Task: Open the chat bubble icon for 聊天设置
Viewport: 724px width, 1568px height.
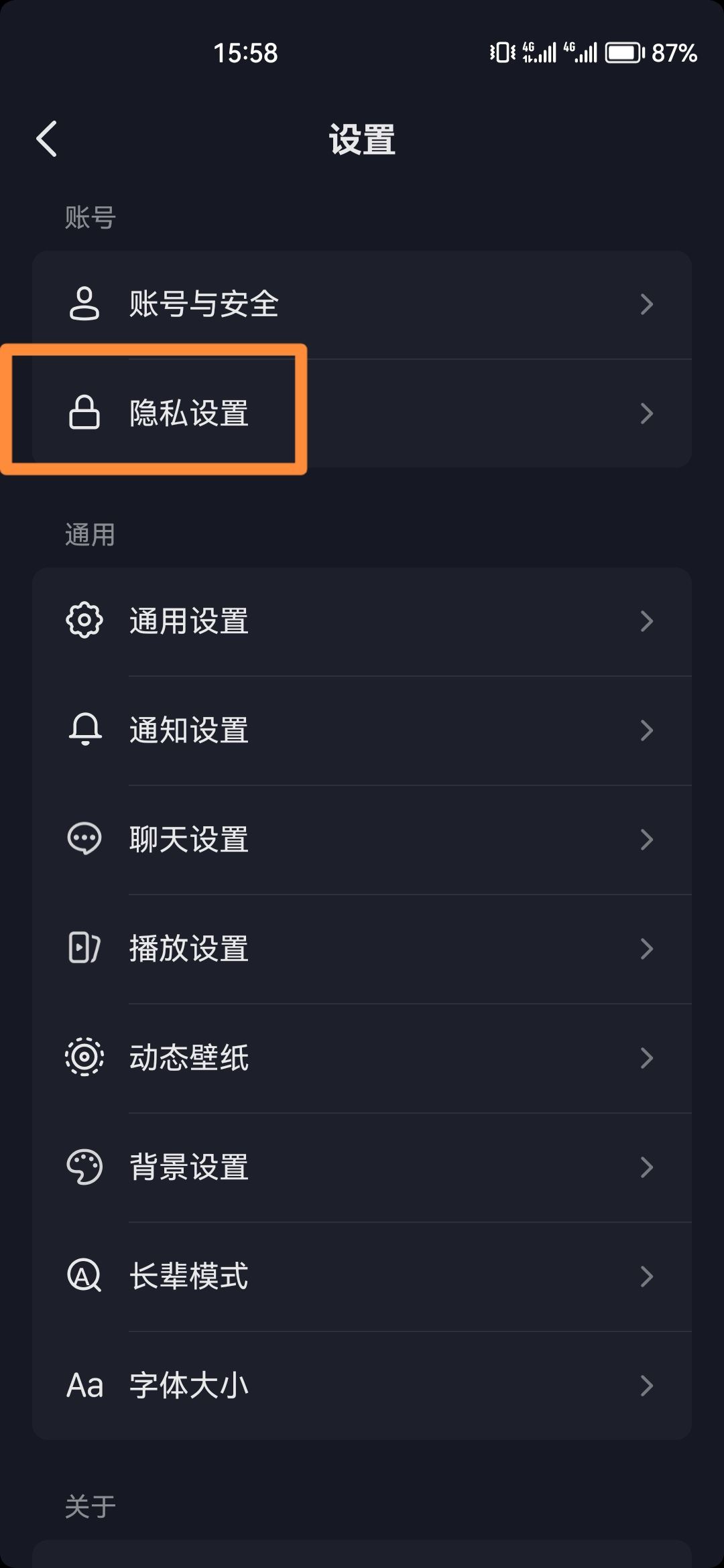Action: point(84,839)
